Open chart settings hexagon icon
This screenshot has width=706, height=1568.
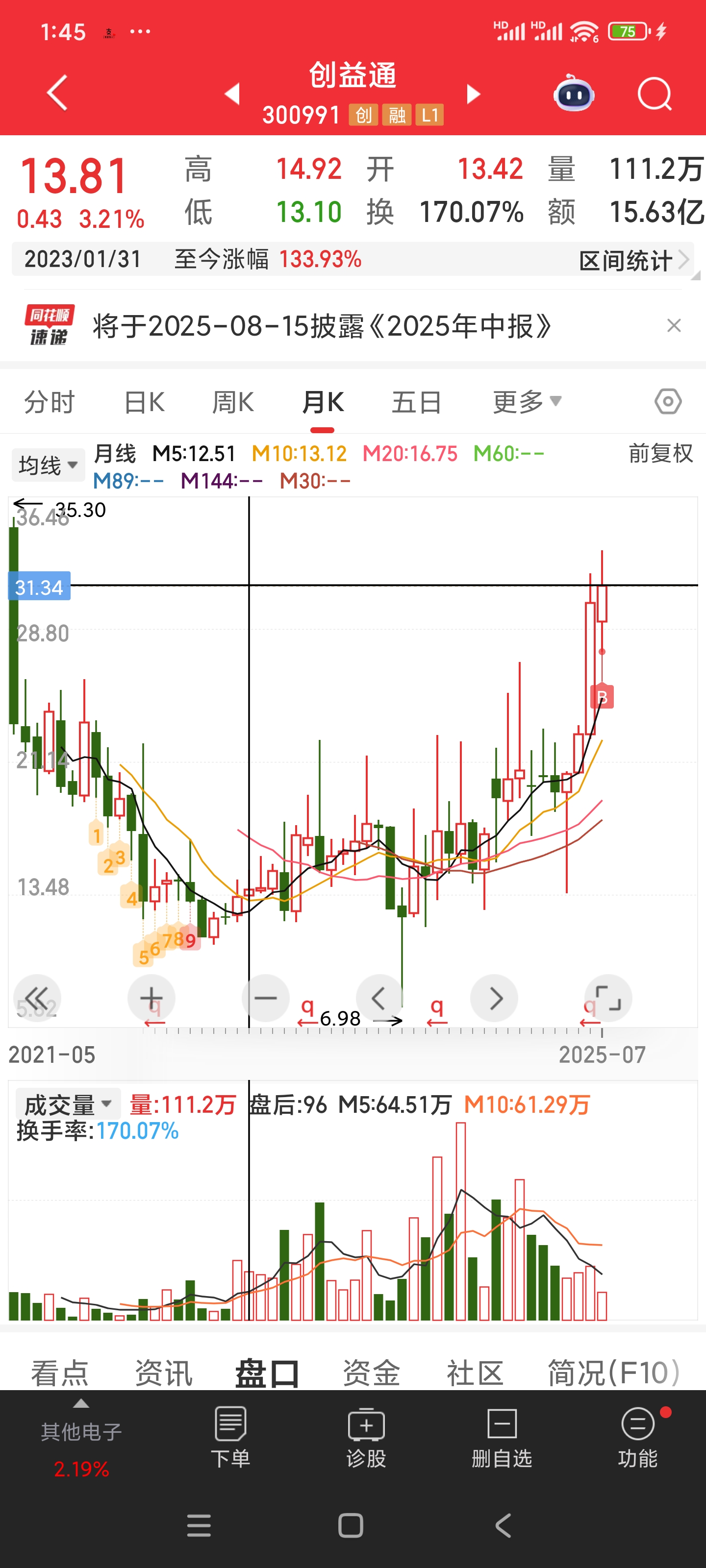click(668, 402)
